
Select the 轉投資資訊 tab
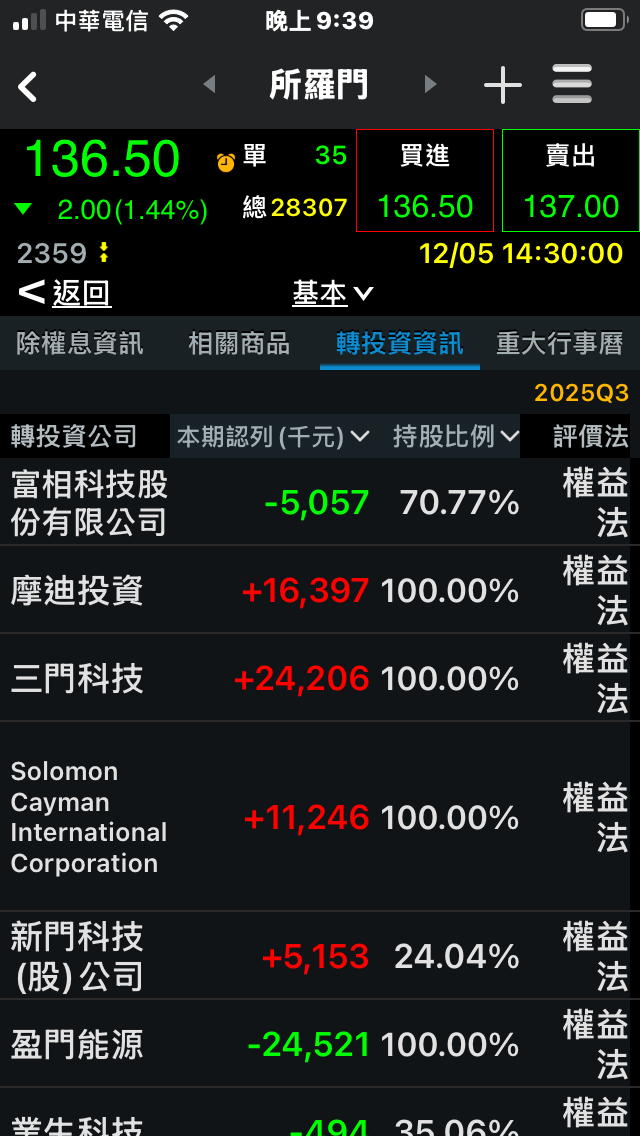[x=399, y=344]
